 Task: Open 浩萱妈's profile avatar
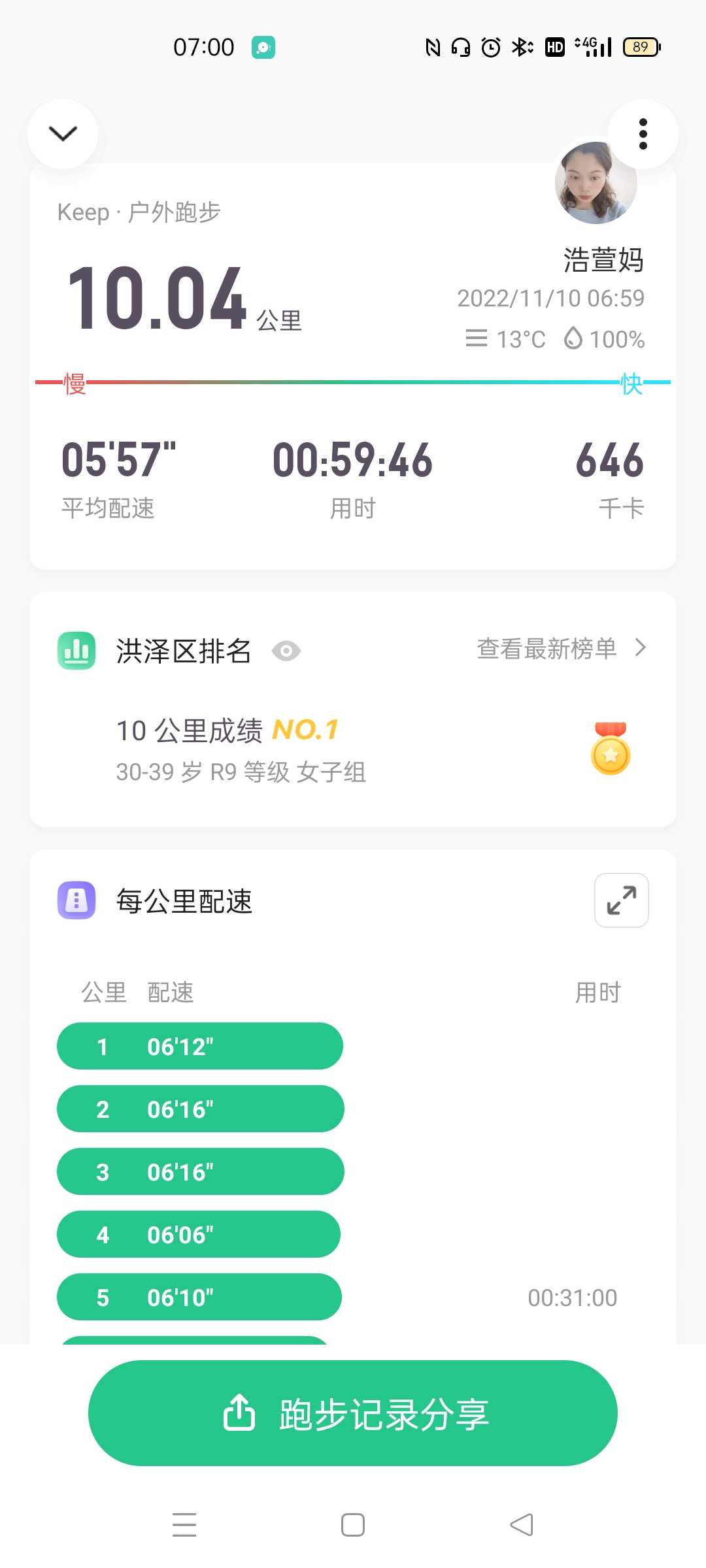[x=596, y=183]
